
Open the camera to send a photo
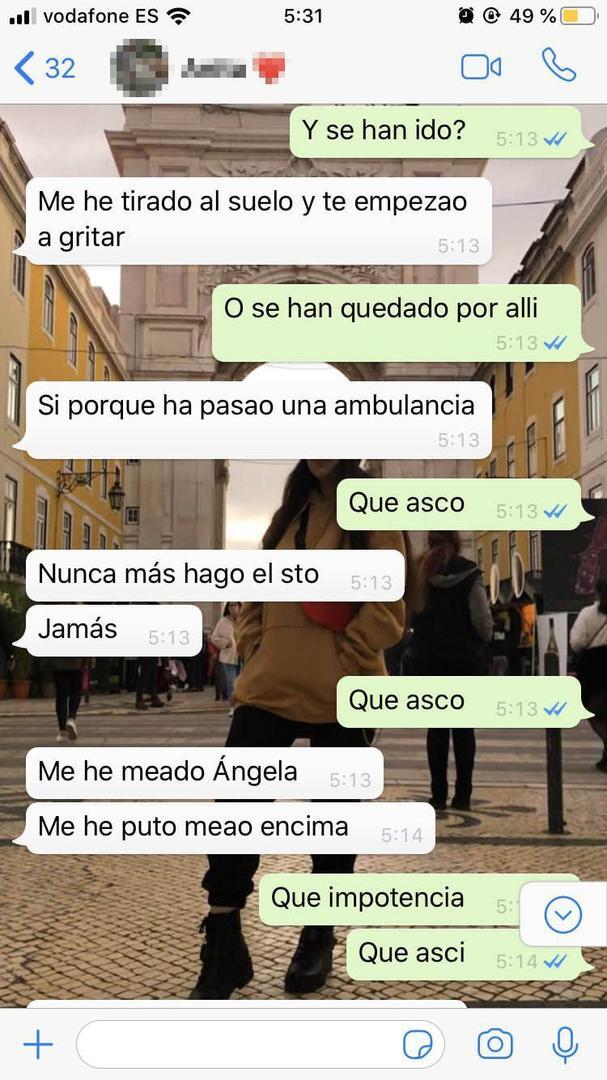495,1045
